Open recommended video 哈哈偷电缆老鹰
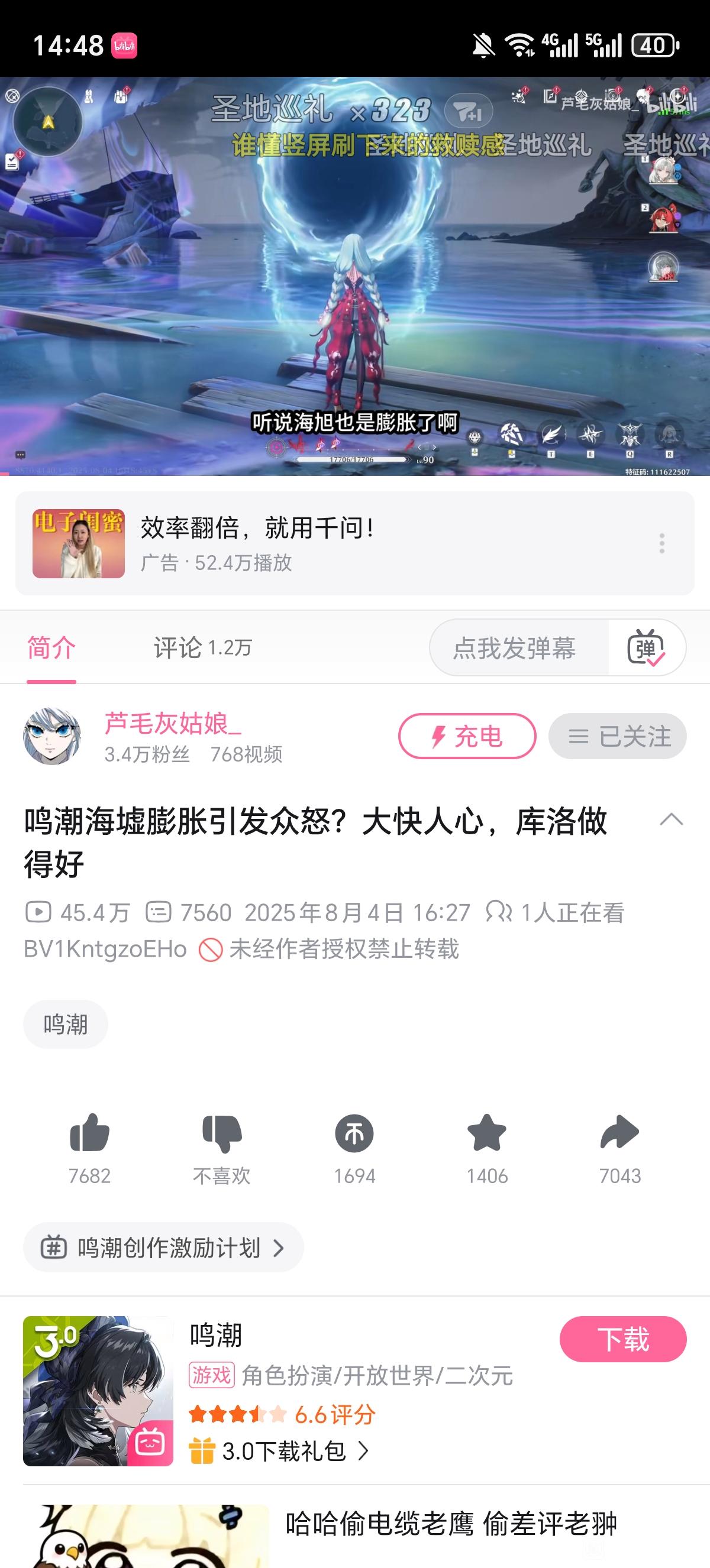 [451, 1525]
